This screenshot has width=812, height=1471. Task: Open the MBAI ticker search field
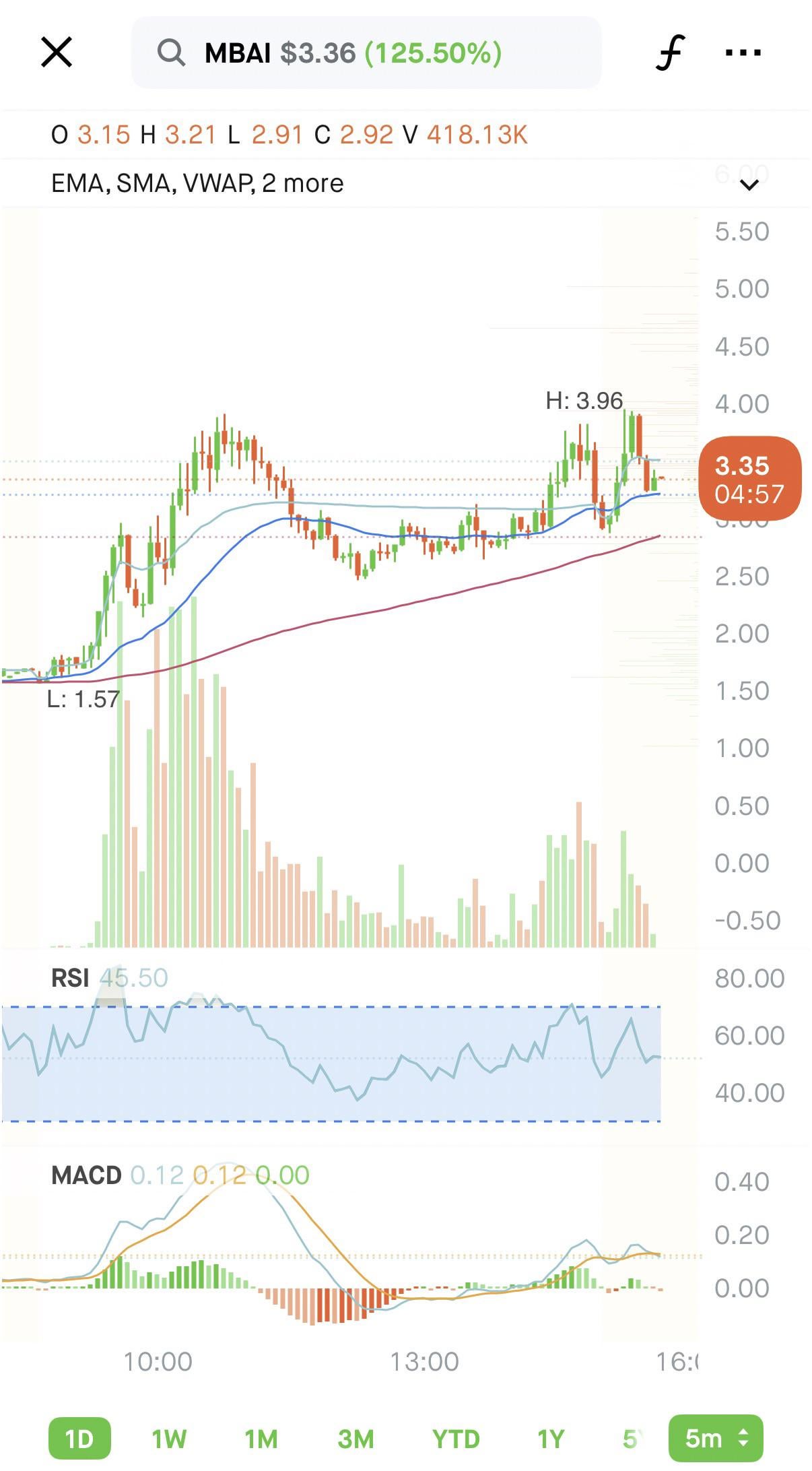366,53
